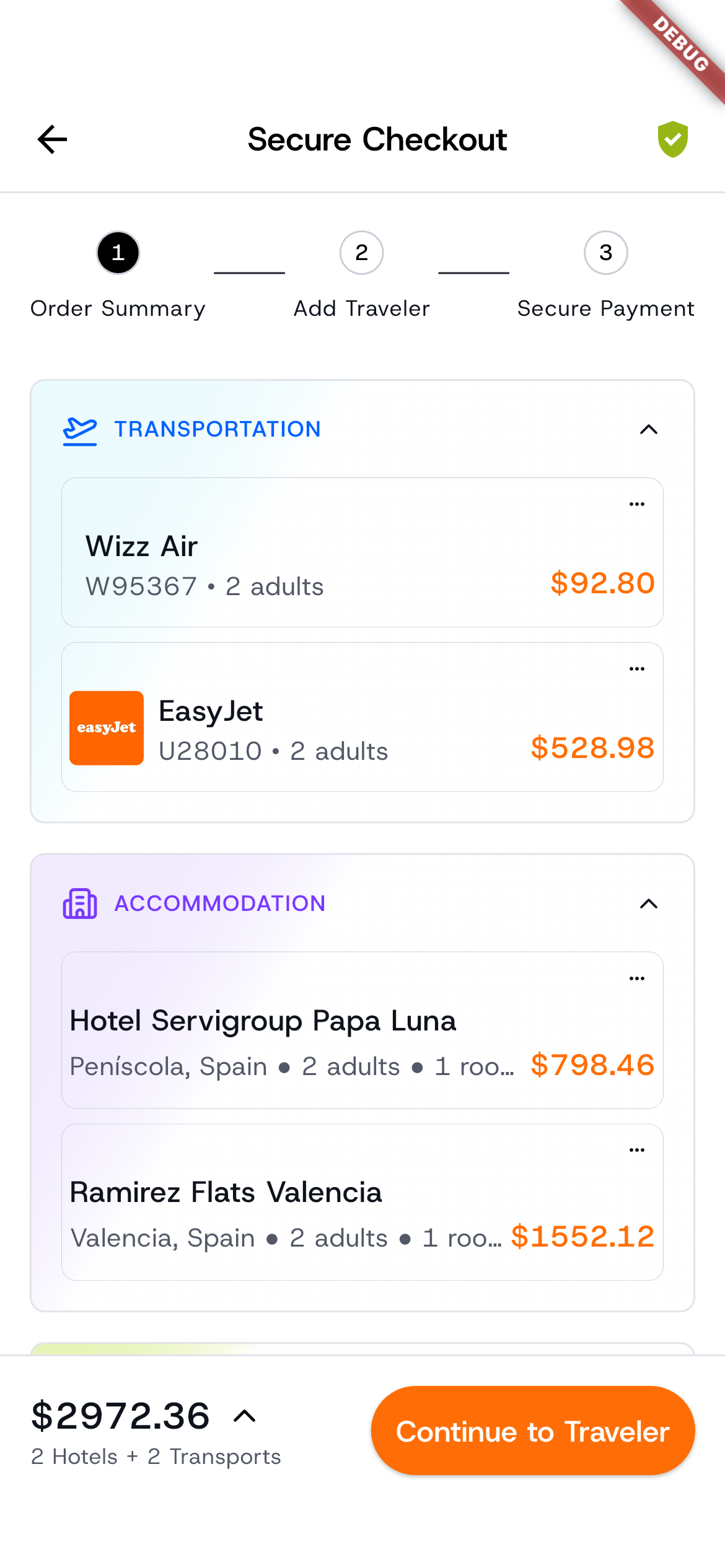
Task: Open options menu for Hotel Servigroup Papa Luna
Action: (x=637, y=977)
